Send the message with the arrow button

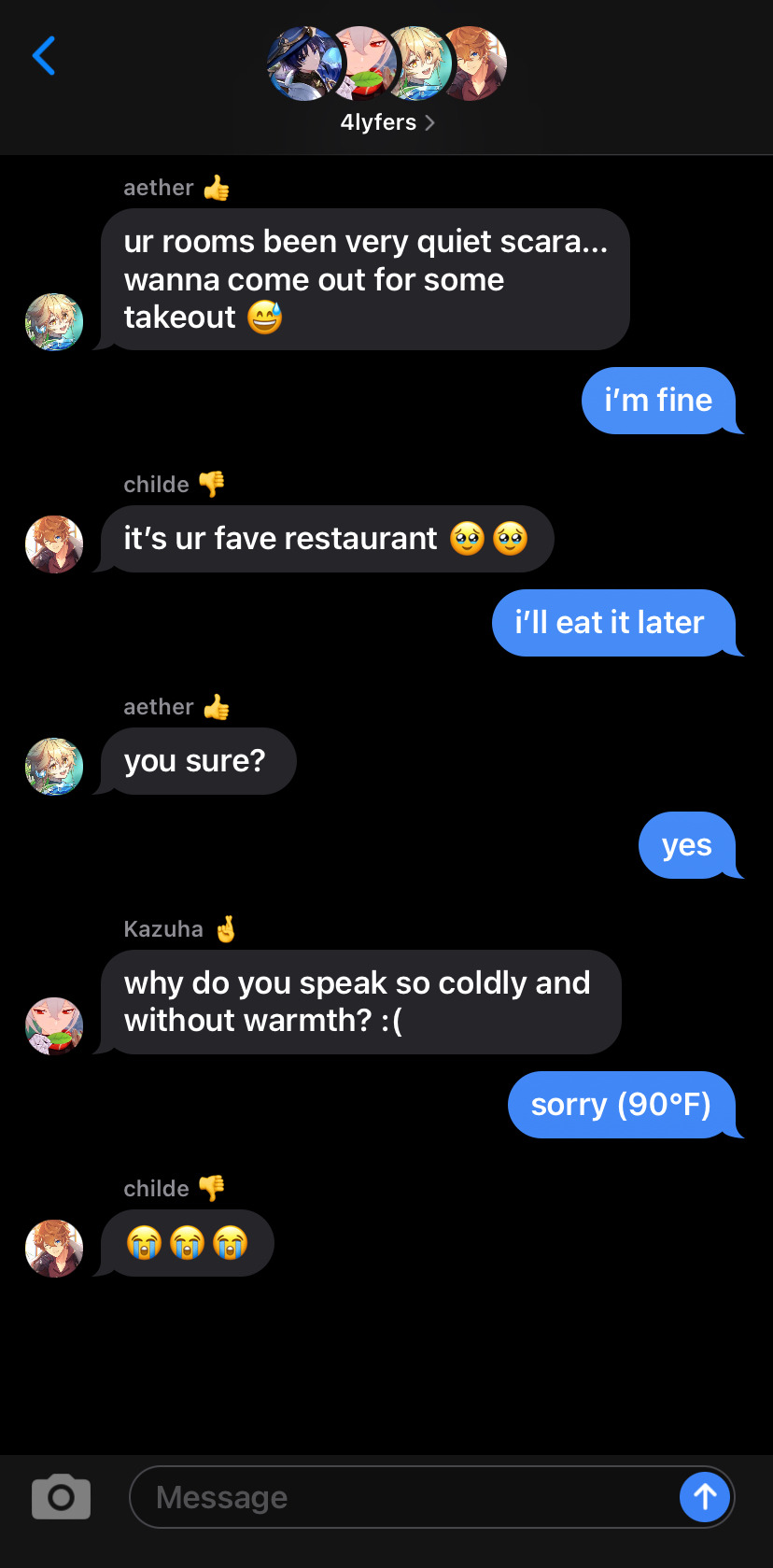[705, 1497]
